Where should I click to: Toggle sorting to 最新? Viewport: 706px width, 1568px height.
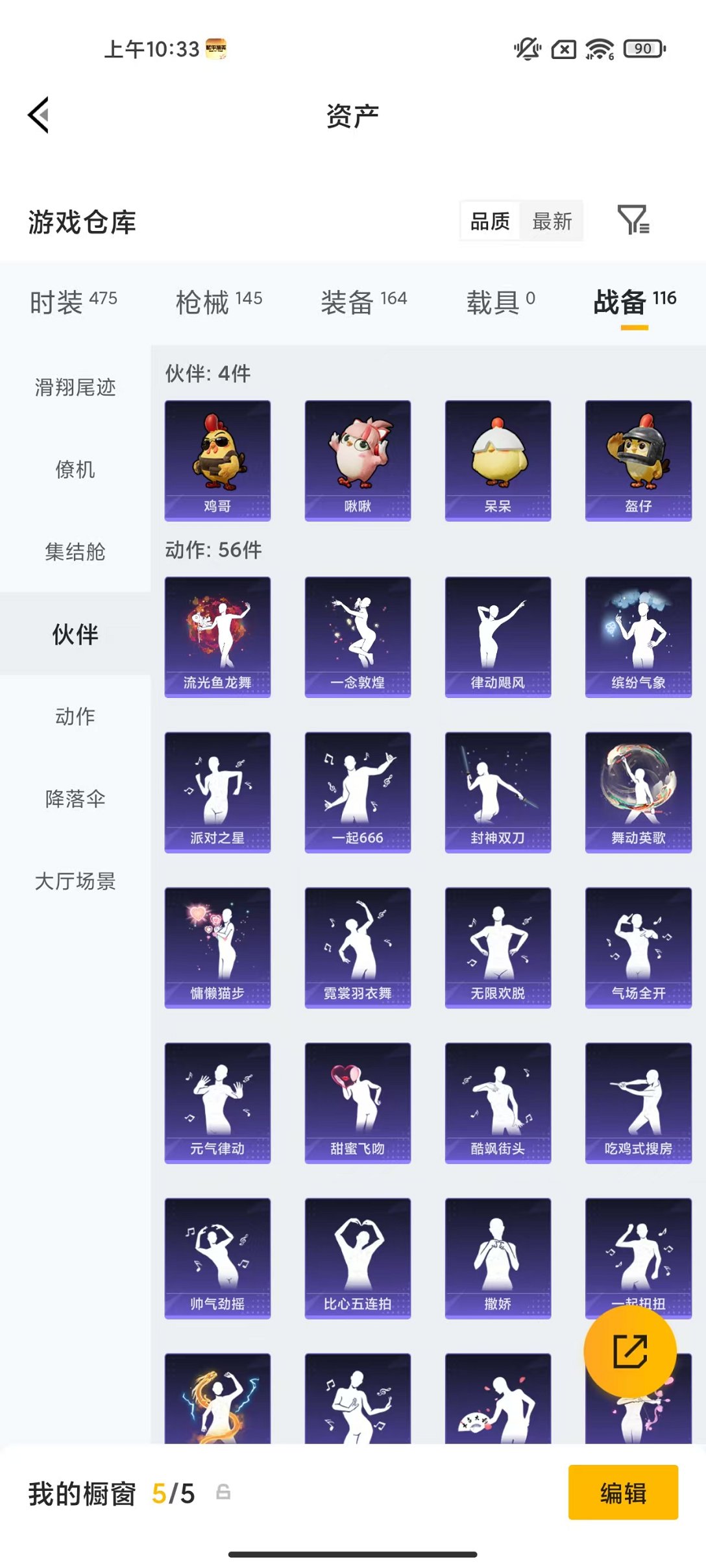(552, 221)
